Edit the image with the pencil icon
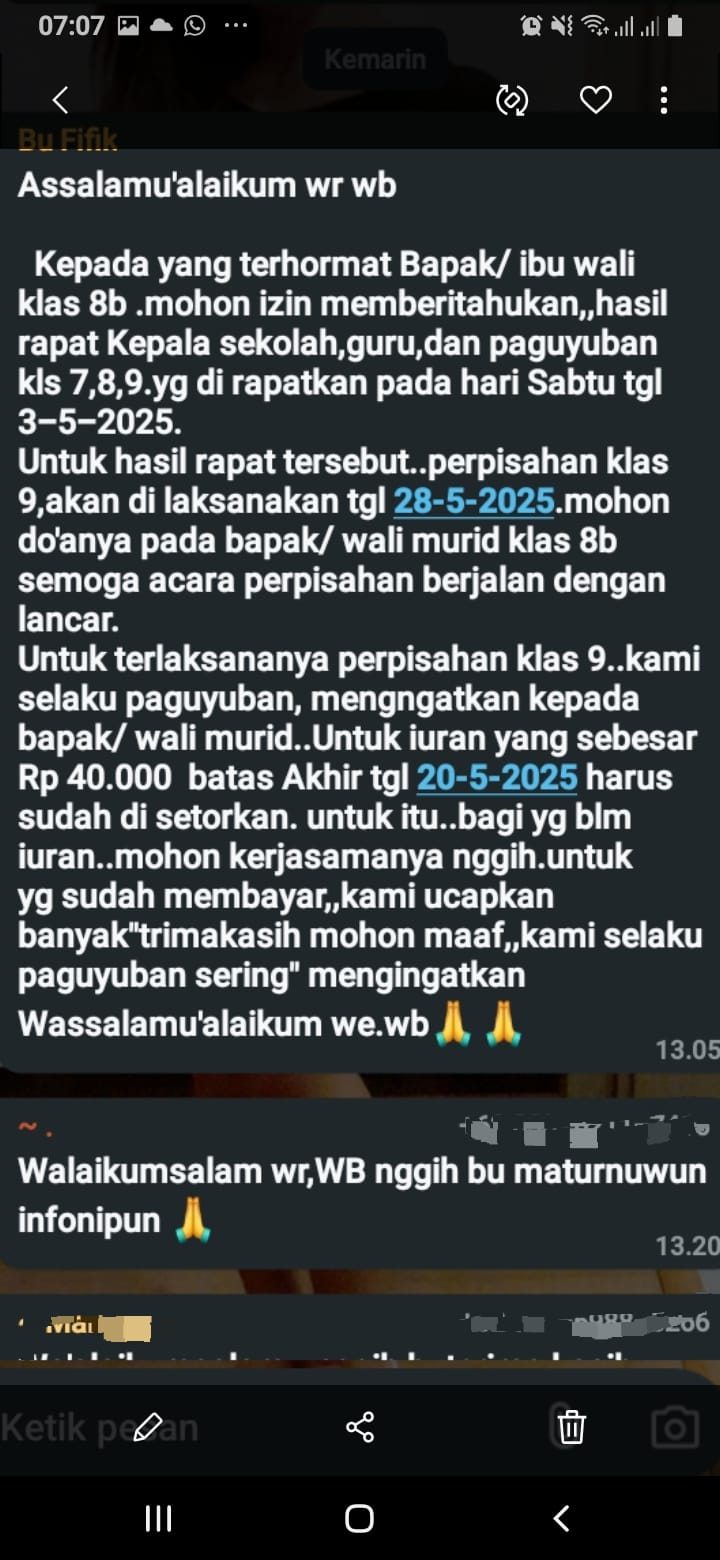 click(148, 1427)
